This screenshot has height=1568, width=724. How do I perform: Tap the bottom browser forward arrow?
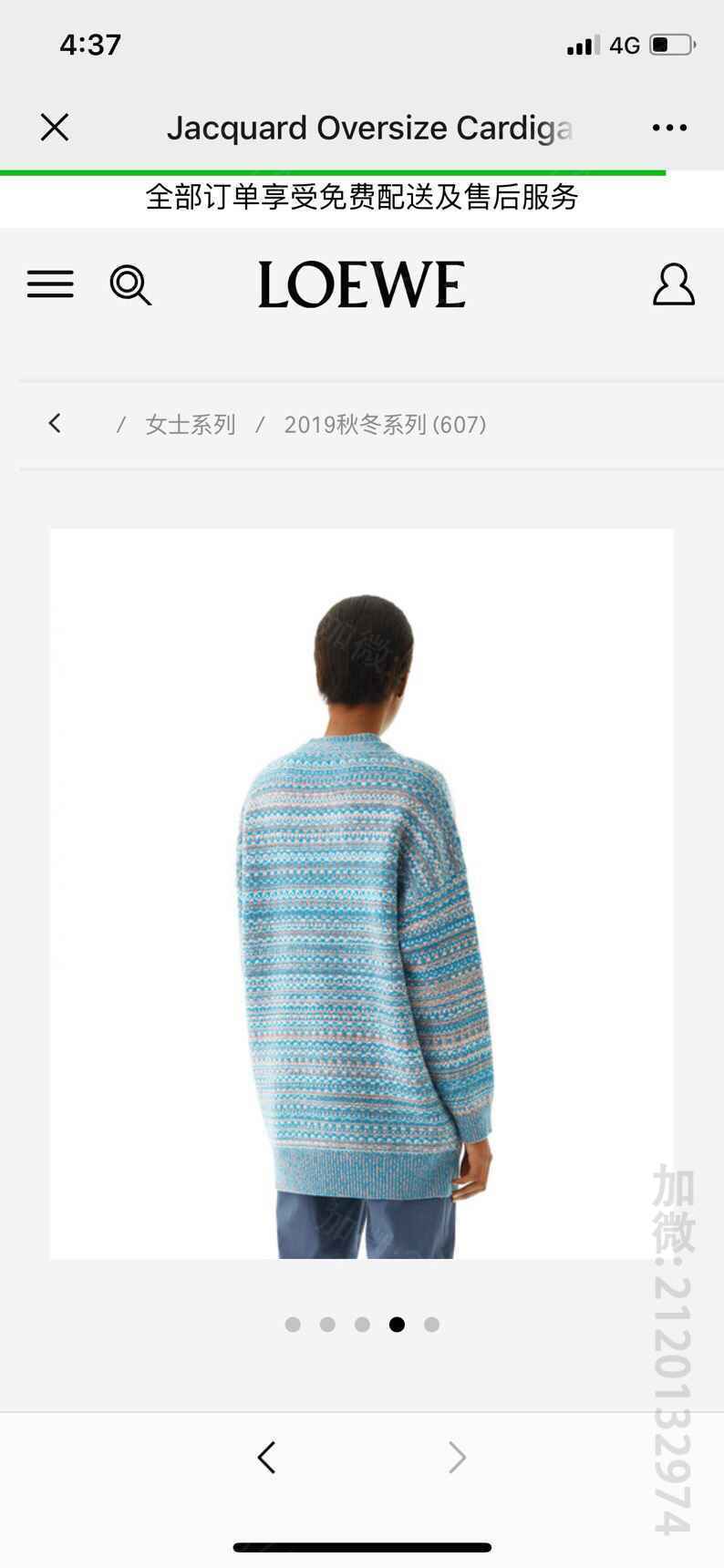[458, 1458]
